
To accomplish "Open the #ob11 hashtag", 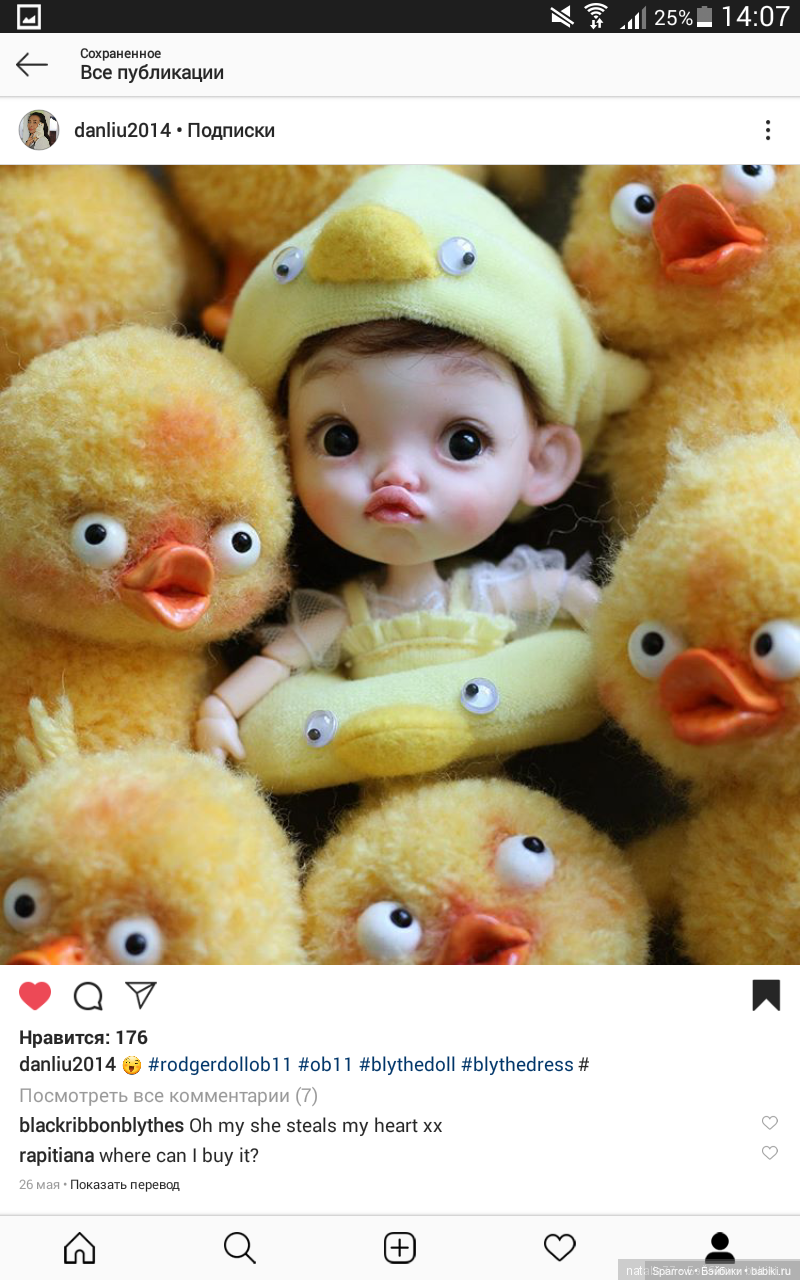I will [x=325, y=1064].
